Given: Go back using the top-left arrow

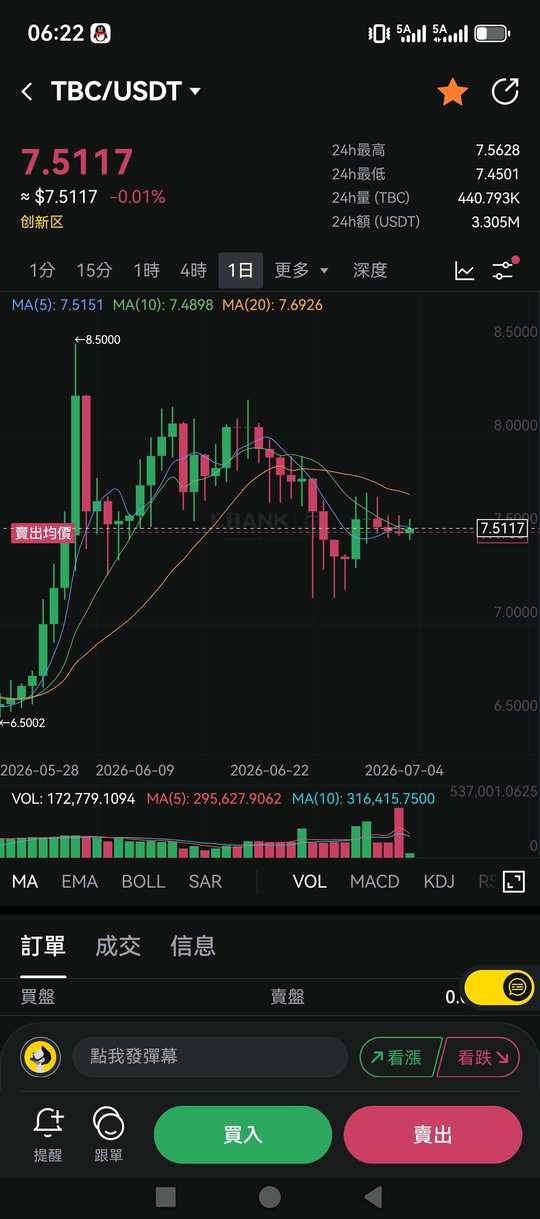Looking at the screenshot, I should (x=27, y=92).
